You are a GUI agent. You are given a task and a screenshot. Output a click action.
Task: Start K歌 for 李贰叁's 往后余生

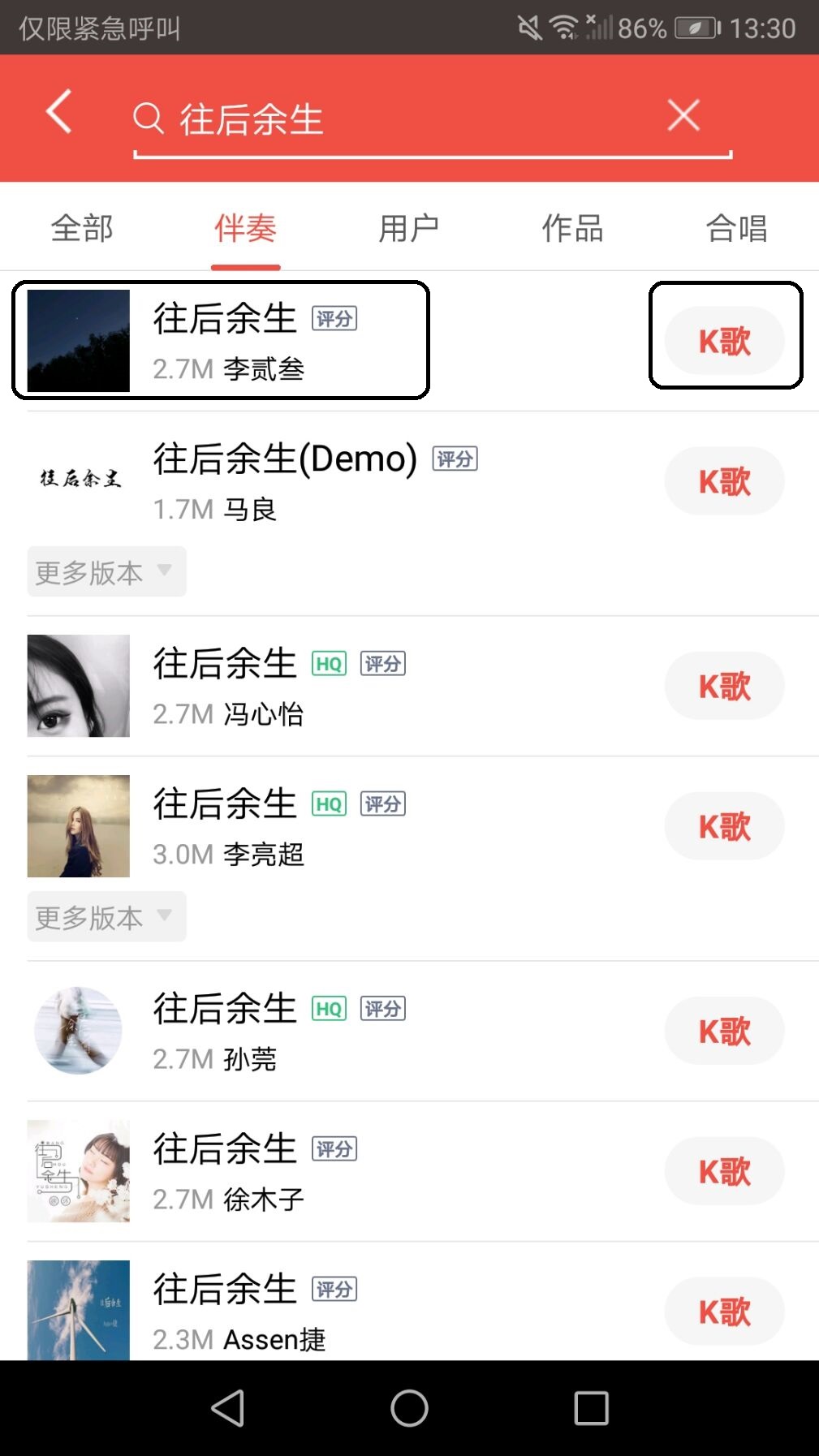724,341
